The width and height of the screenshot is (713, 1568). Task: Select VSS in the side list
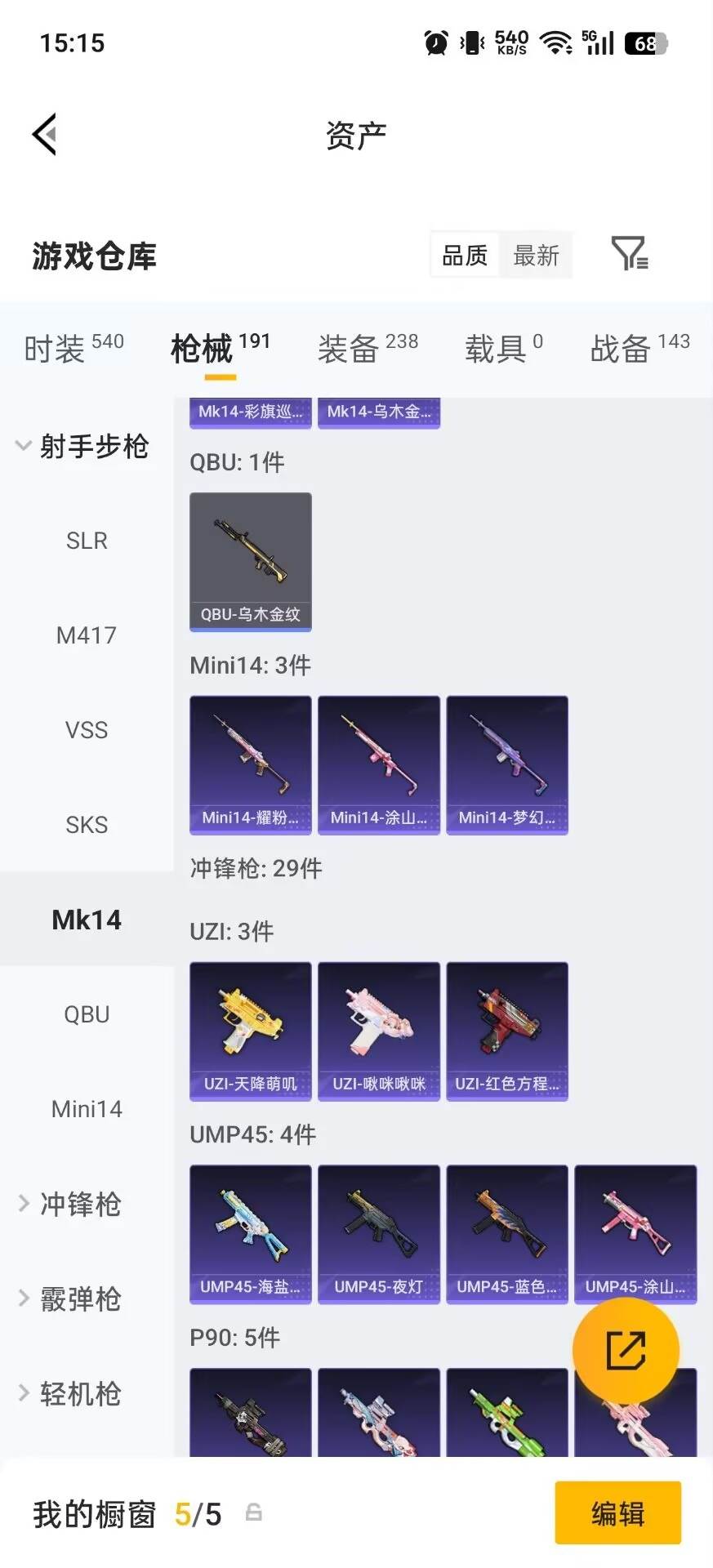pyautogui.click(x=87, y=730)
